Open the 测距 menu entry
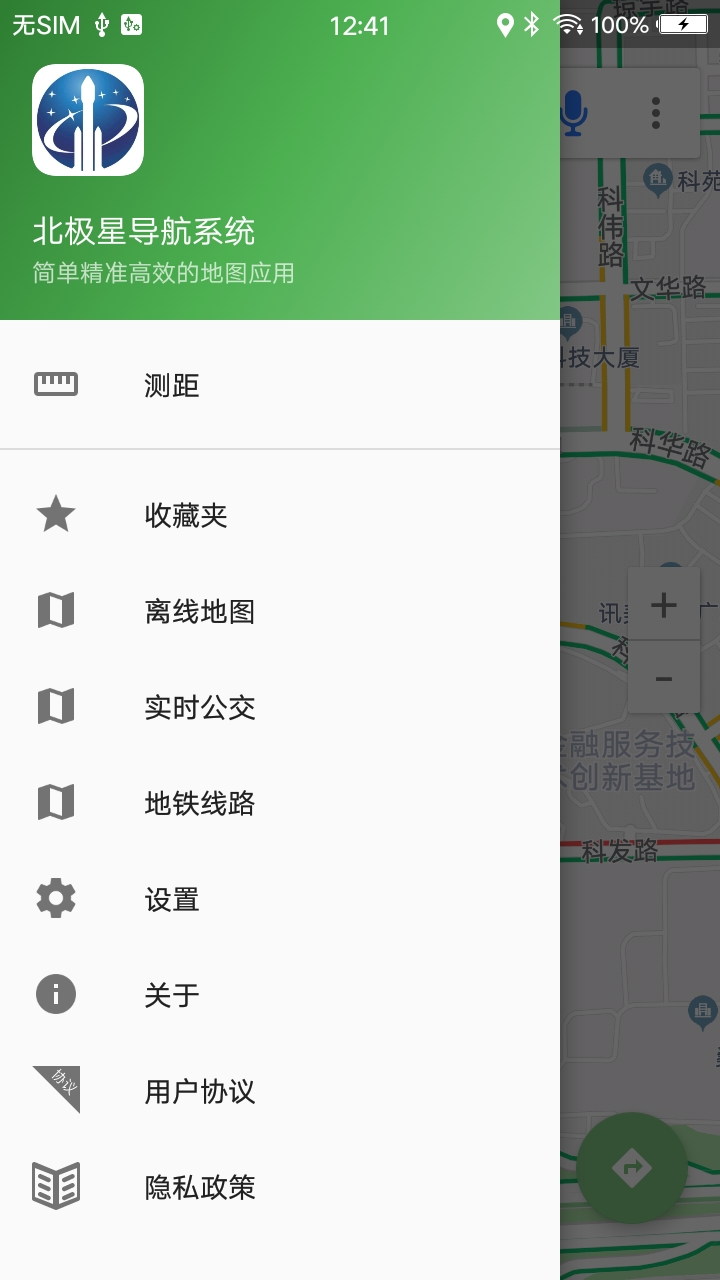 [x=173, y=385]
